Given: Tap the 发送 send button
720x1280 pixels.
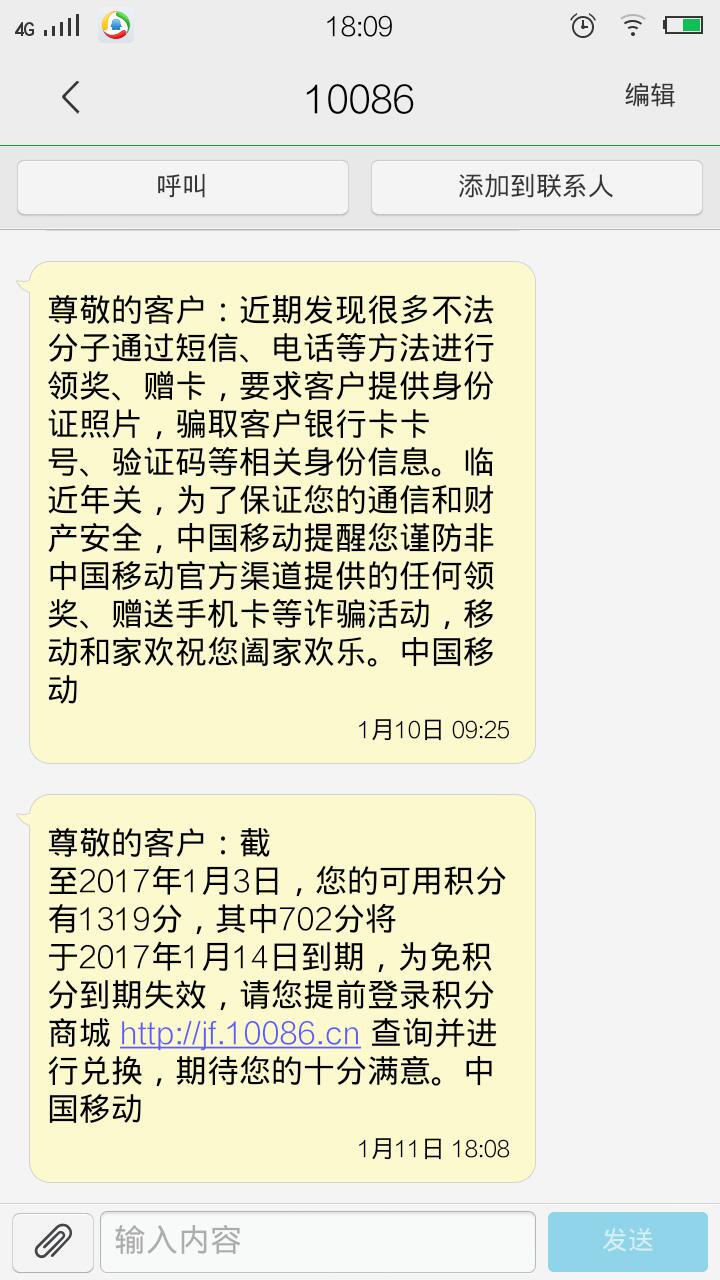Looking at the screenshot, I should click(628, 1242).
